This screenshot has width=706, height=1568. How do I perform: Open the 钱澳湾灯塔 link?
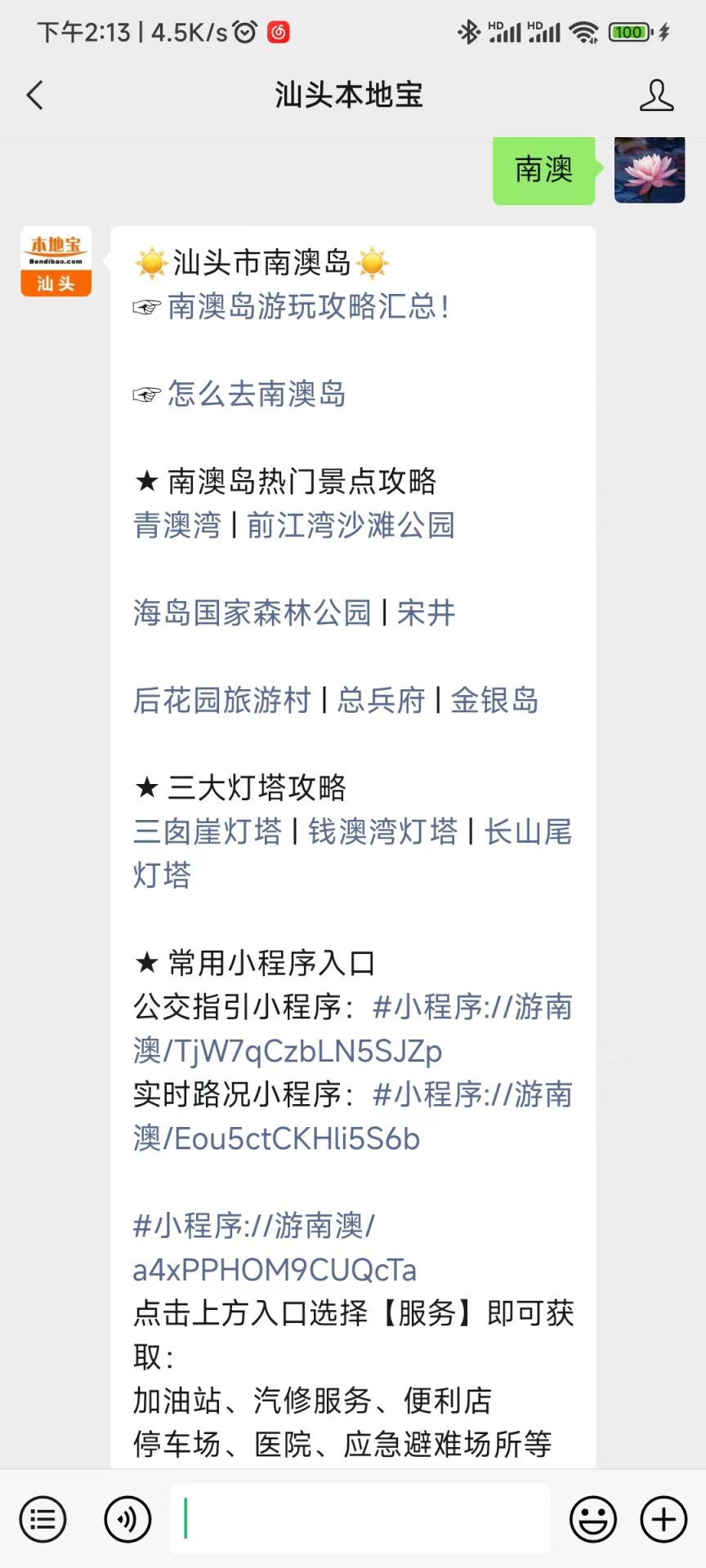(383, 831)
